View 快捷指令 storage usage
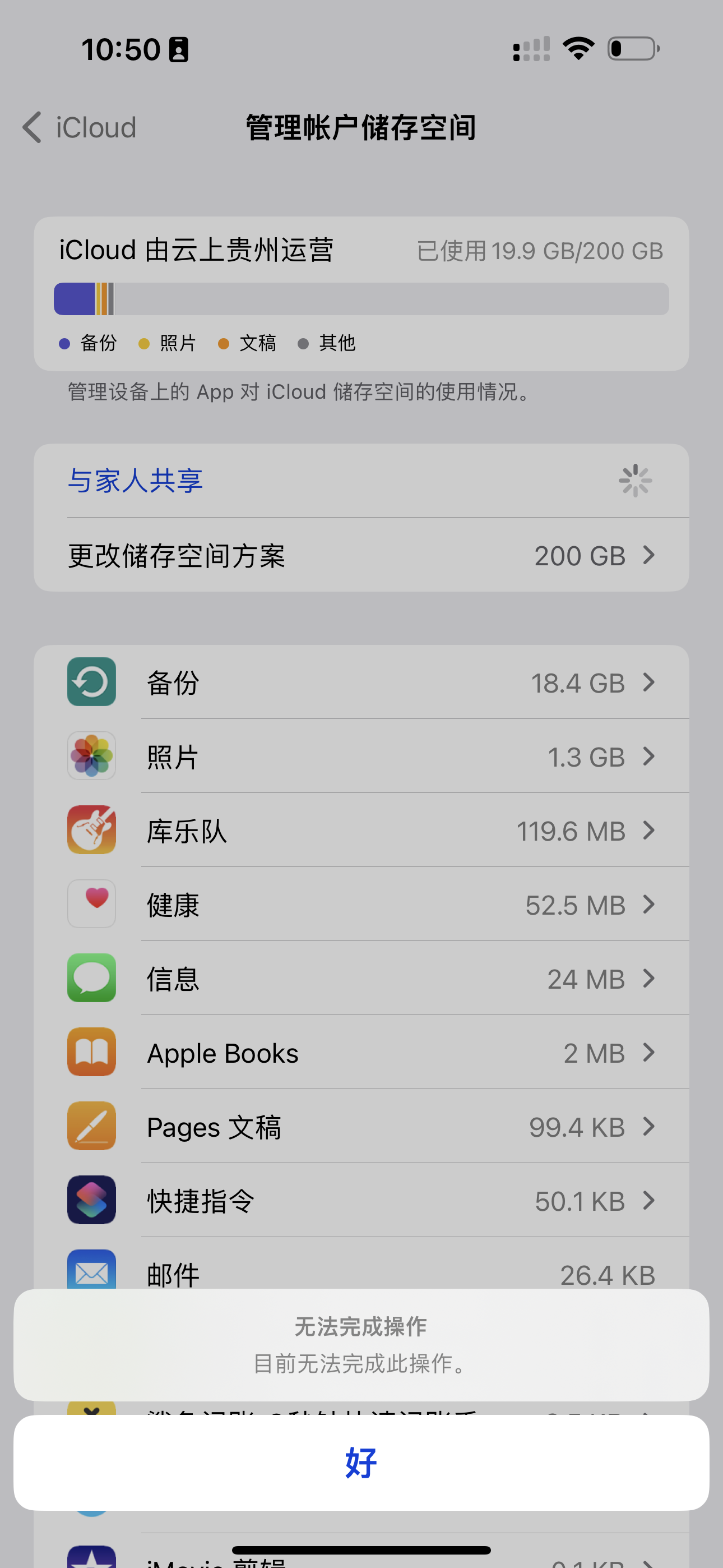The image size is (723, 1568). click(361, 1201)
